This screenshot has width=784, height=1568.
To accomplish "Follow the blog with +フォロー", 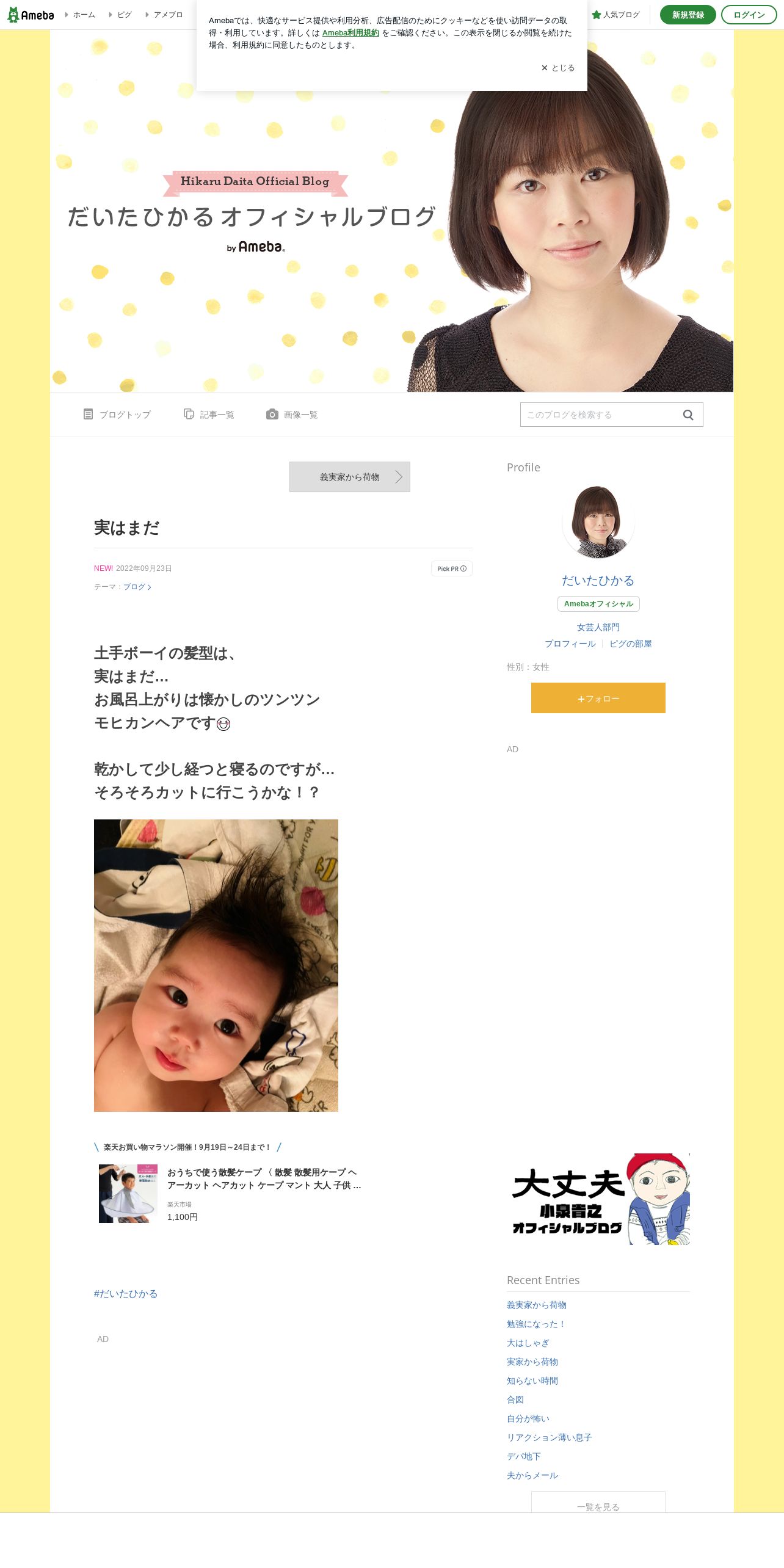I will coord(598,698).
